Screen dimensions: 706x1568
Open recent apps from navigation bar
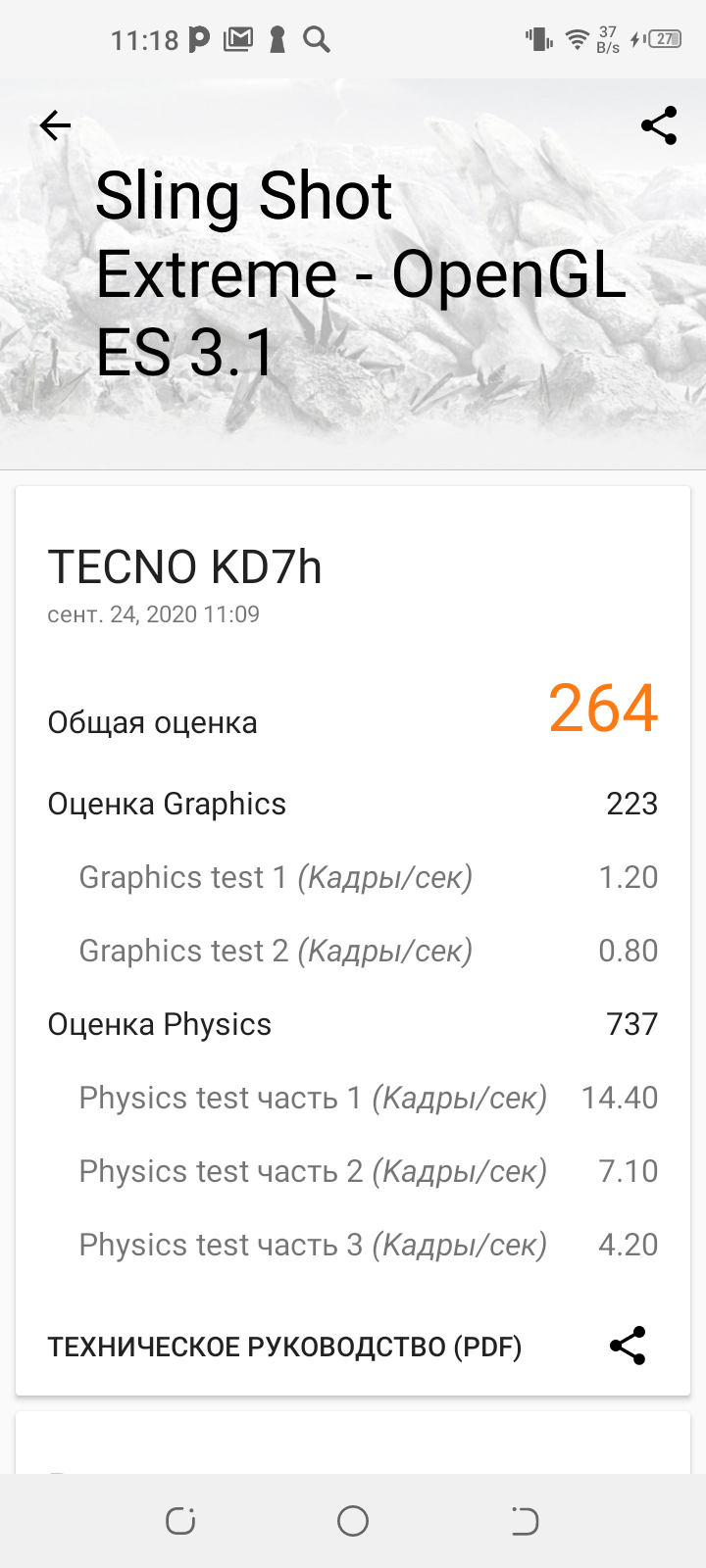(x=180, y=1521)
